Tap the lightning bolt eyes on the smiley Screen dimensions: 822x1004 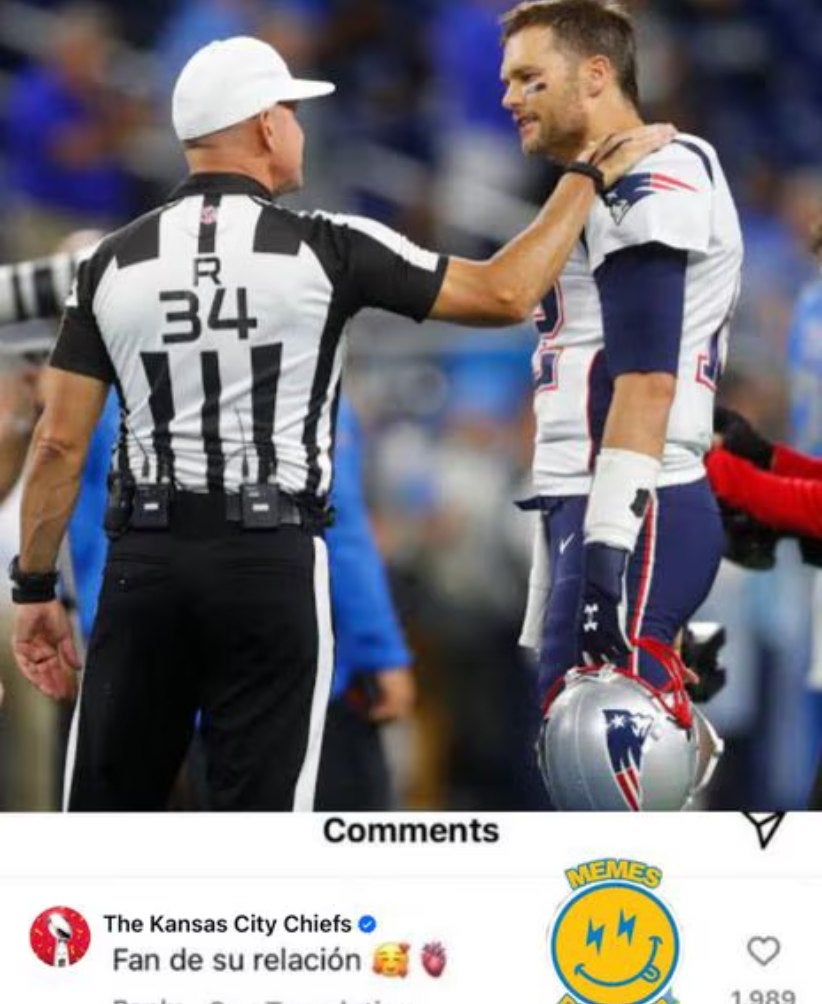[x=610, y=928]
